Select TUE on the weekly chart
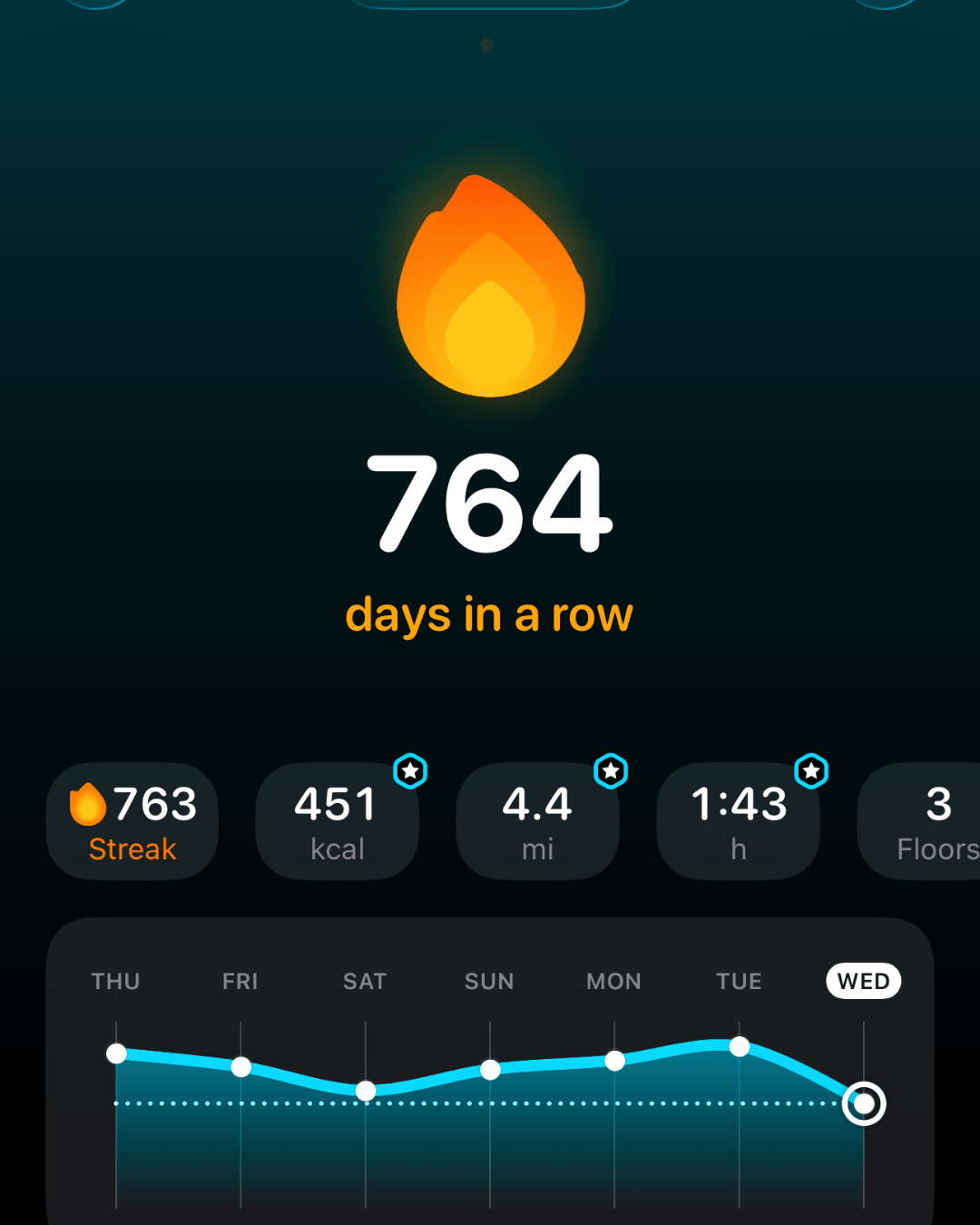Image resolution: width=980 pixels, height=1225 pixels. coord(739,981)
